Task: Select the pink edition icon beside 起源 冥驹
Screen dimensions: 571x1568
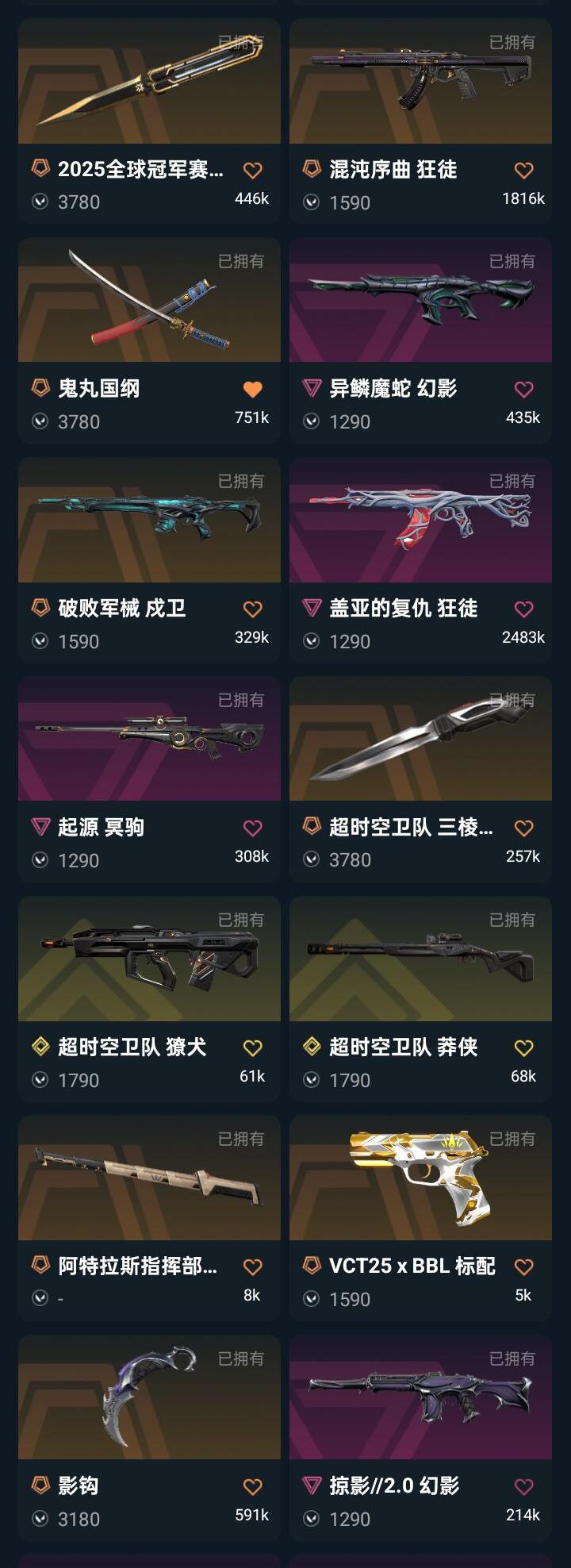Action: coord(42,828)
